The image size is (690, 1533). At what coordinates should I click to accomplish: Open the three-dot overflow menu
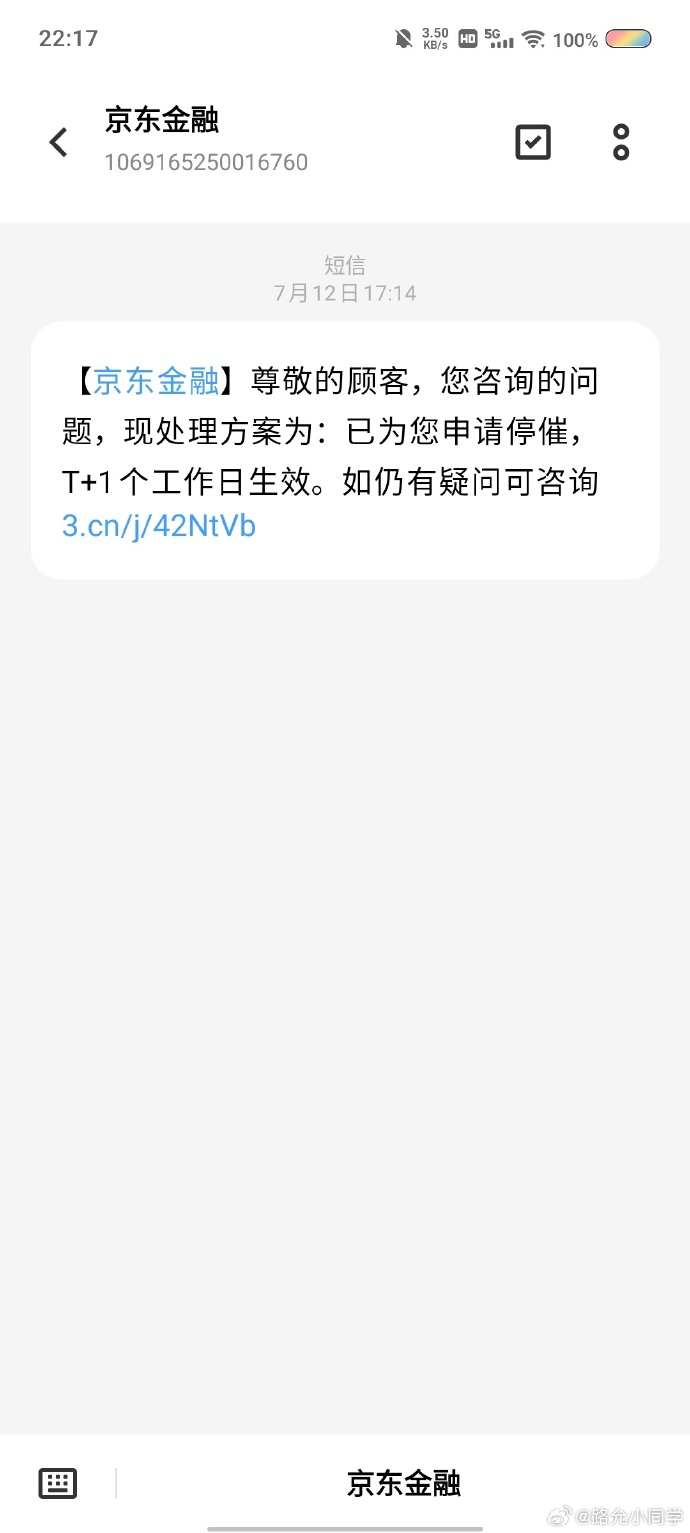click(x=621, y=142)
